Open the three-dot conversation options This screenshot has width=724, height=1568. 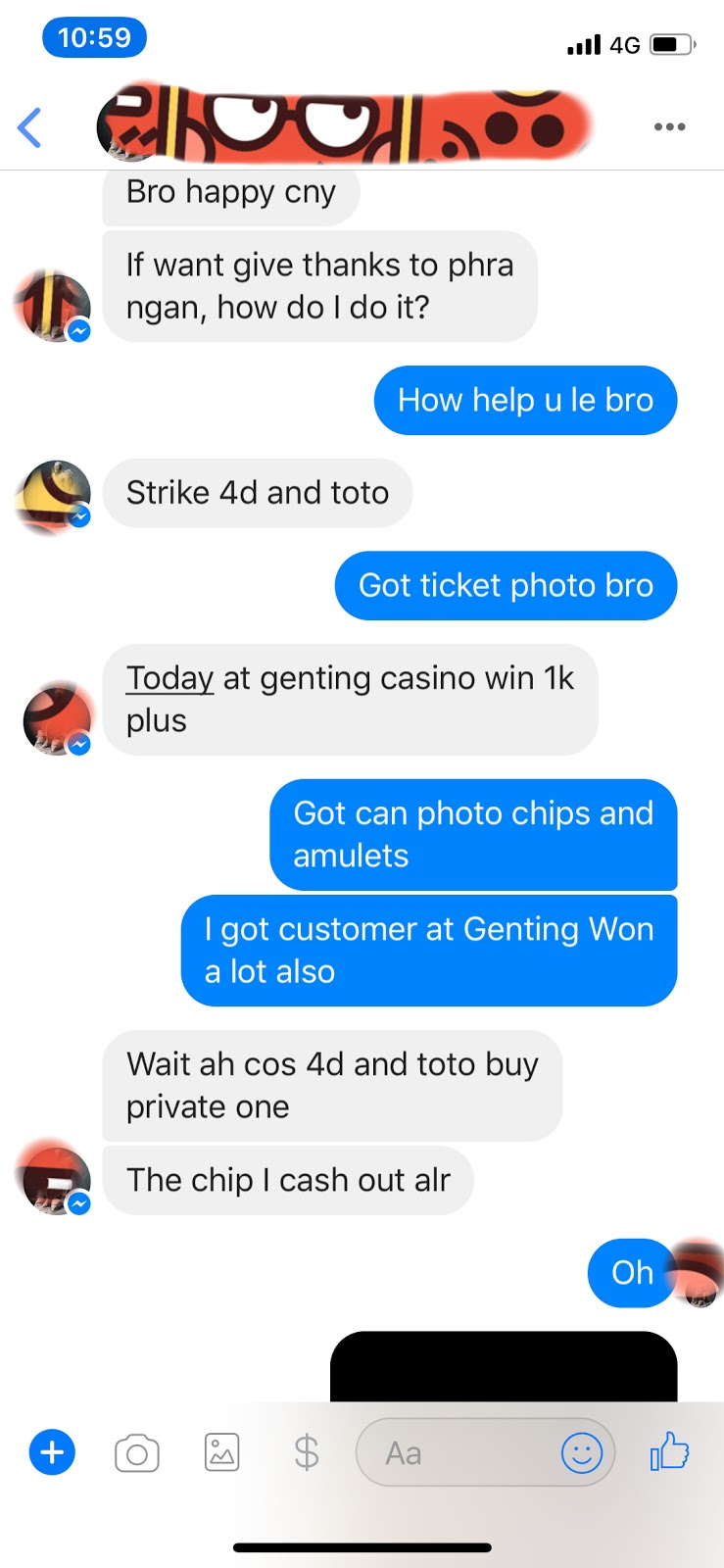(x=669, y=126)
